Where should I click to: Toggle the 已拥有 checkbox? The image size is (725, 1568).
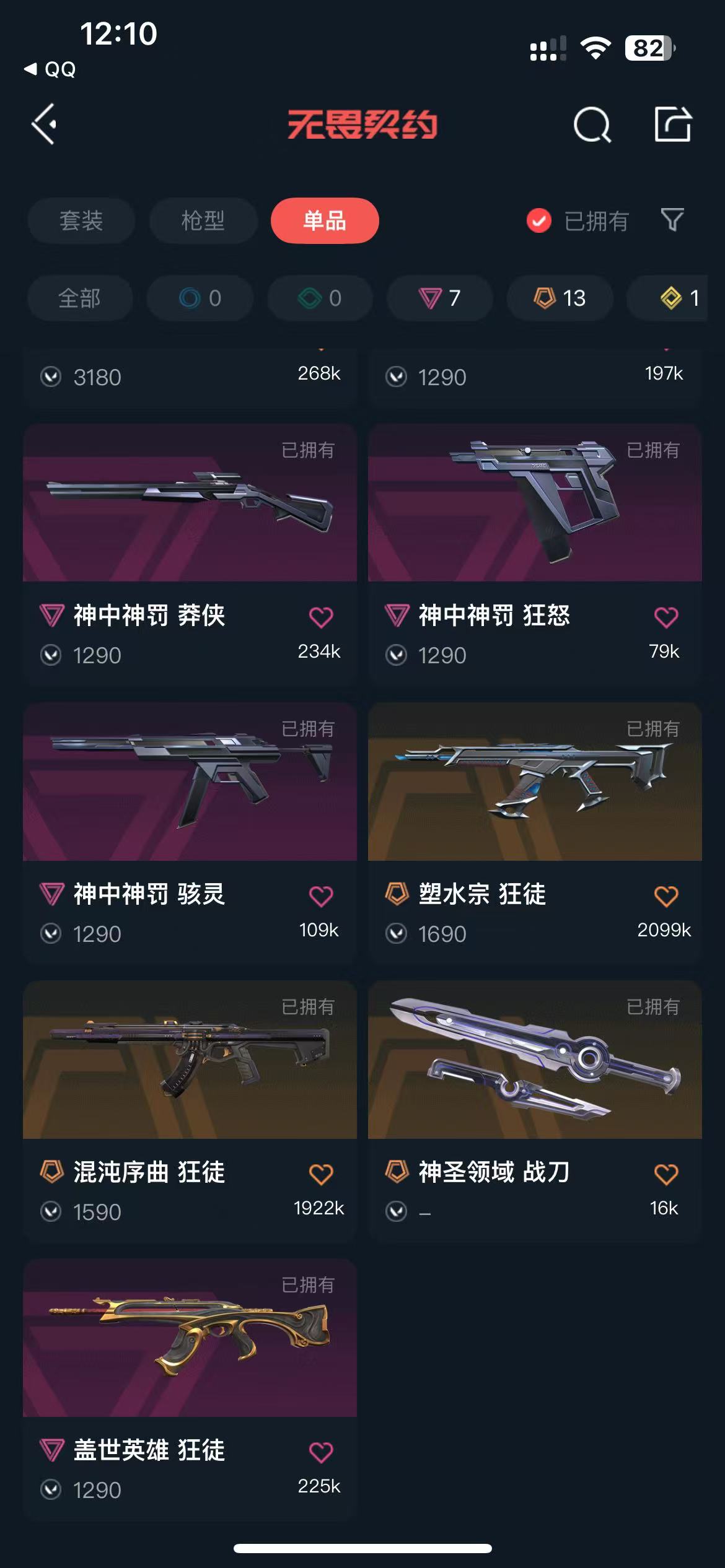pyautogui.click(x=538, y=220)
